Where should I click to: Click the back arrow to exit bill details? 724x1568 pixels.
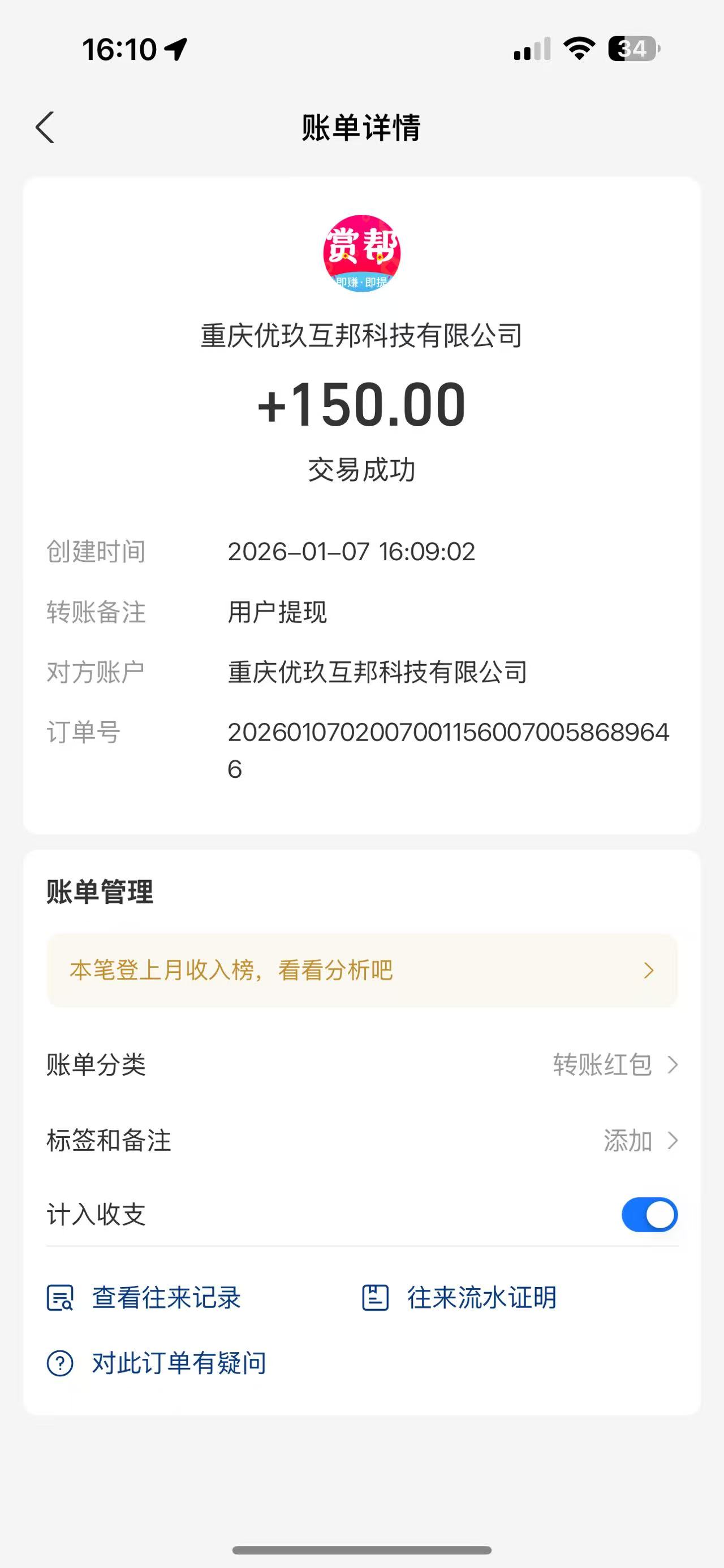[45, 127]
